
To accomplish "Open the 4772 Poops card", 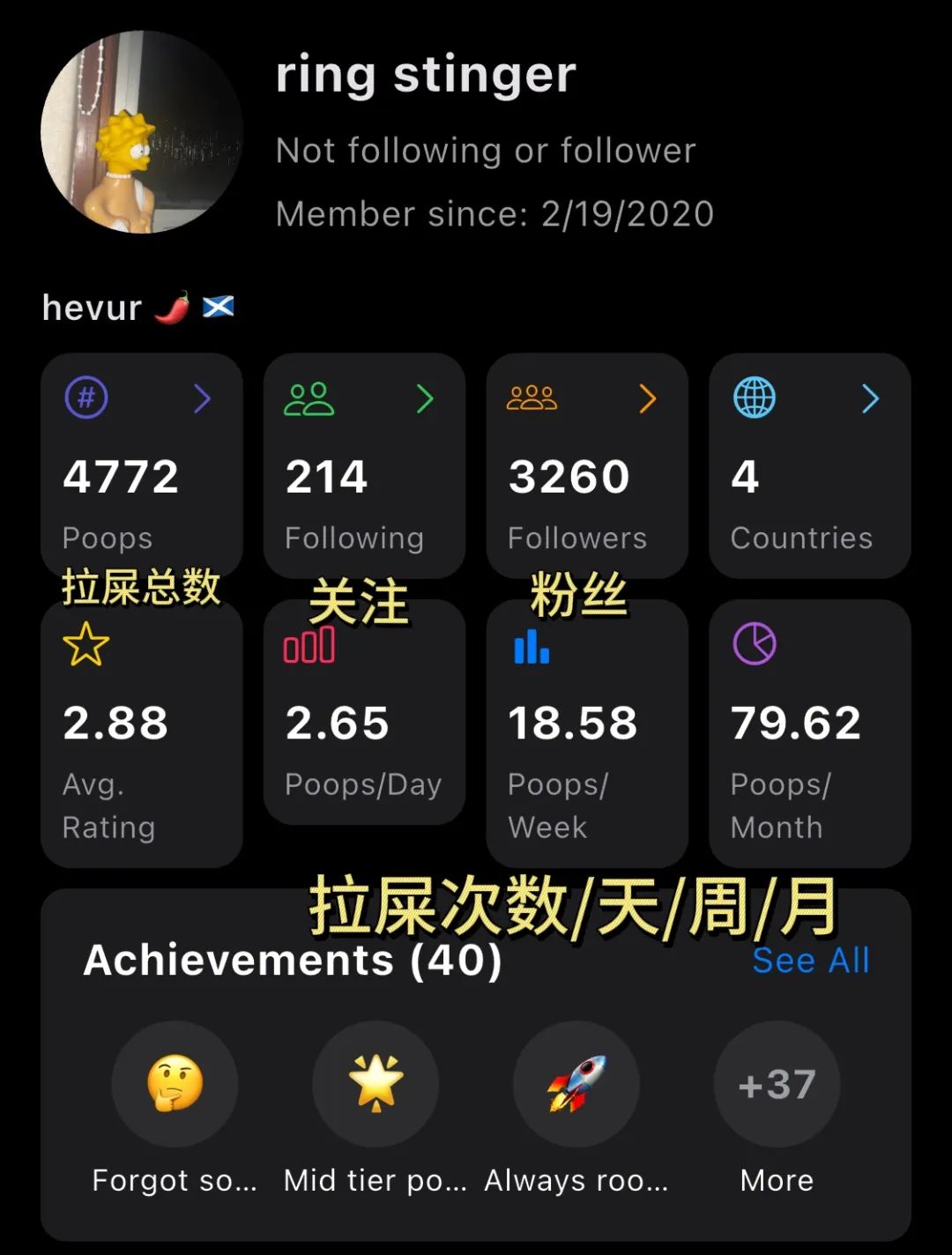I will tap(141, 464).
